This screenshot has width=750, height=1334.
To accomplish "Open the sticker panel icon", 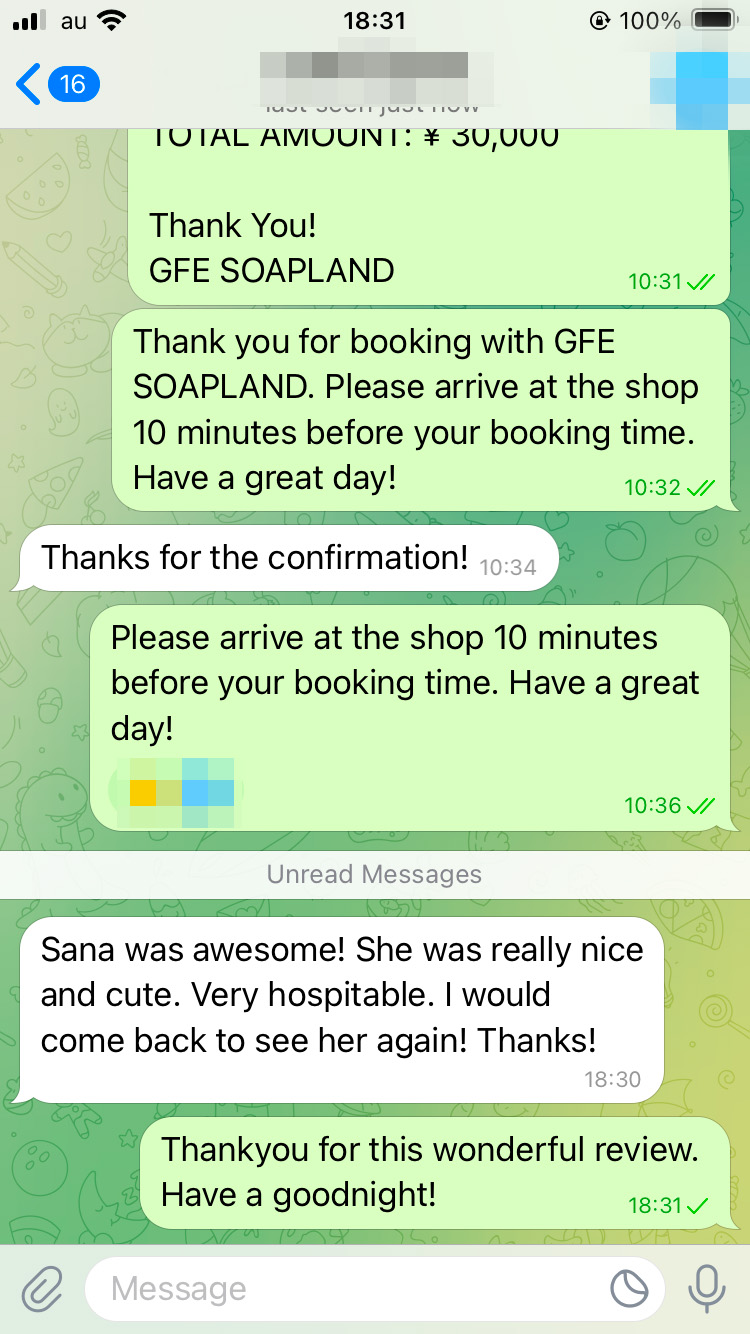I will coord(629,1289).
